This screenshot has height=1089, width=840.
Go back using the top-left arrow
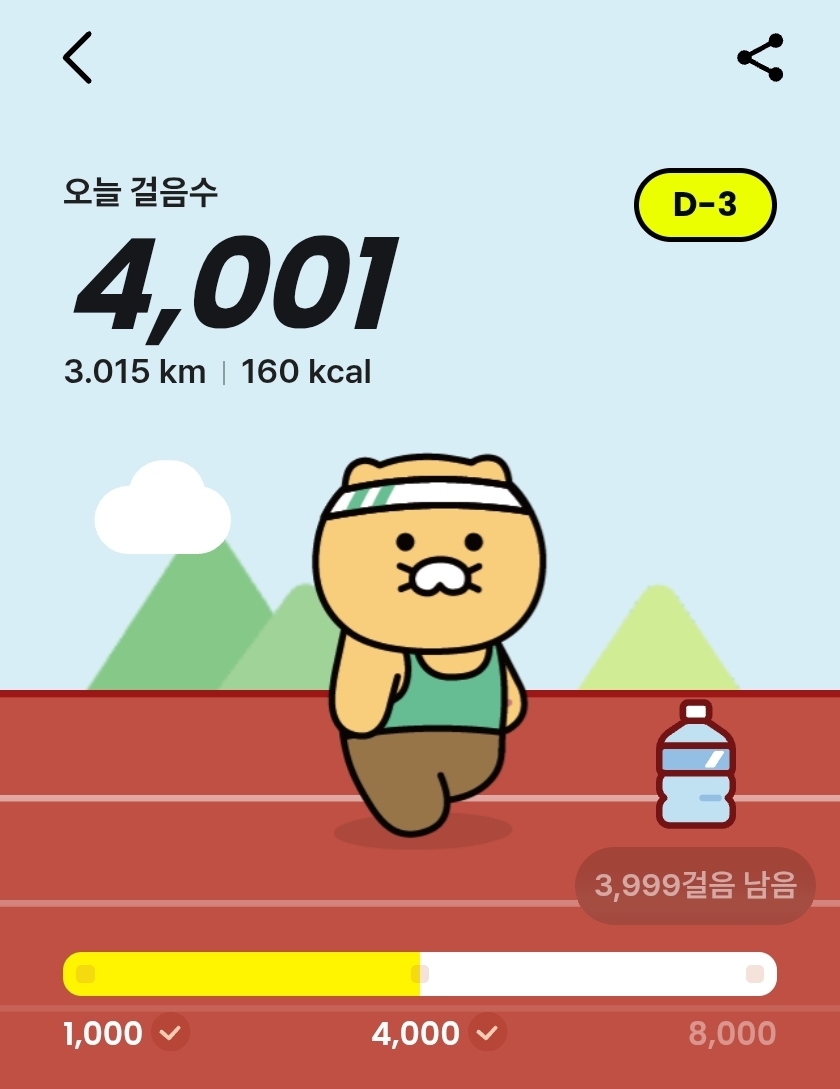tap(77, 58)
